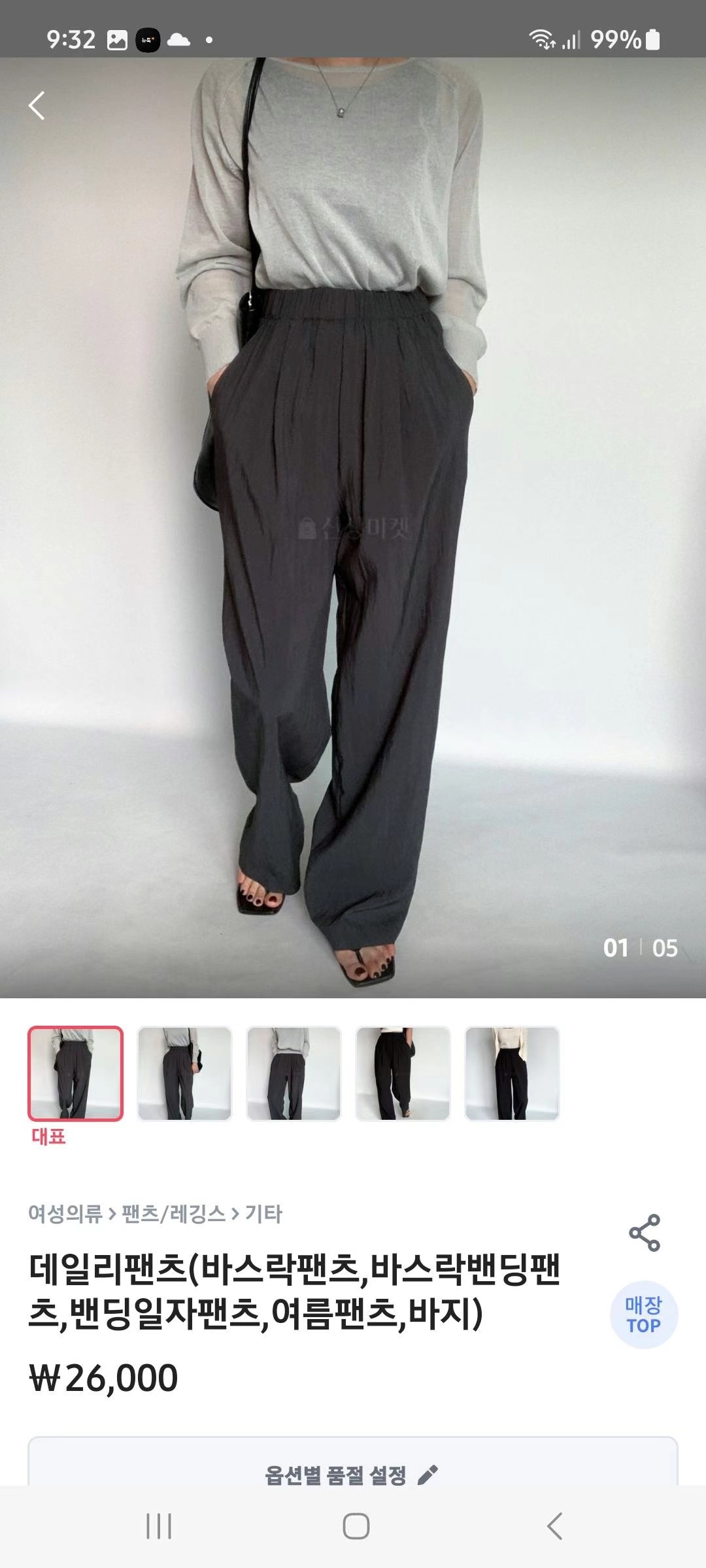Viewport: 706px width, 1568px height.
Task: View the fifth thumbnail with beige top
Action: (512, 1073)
